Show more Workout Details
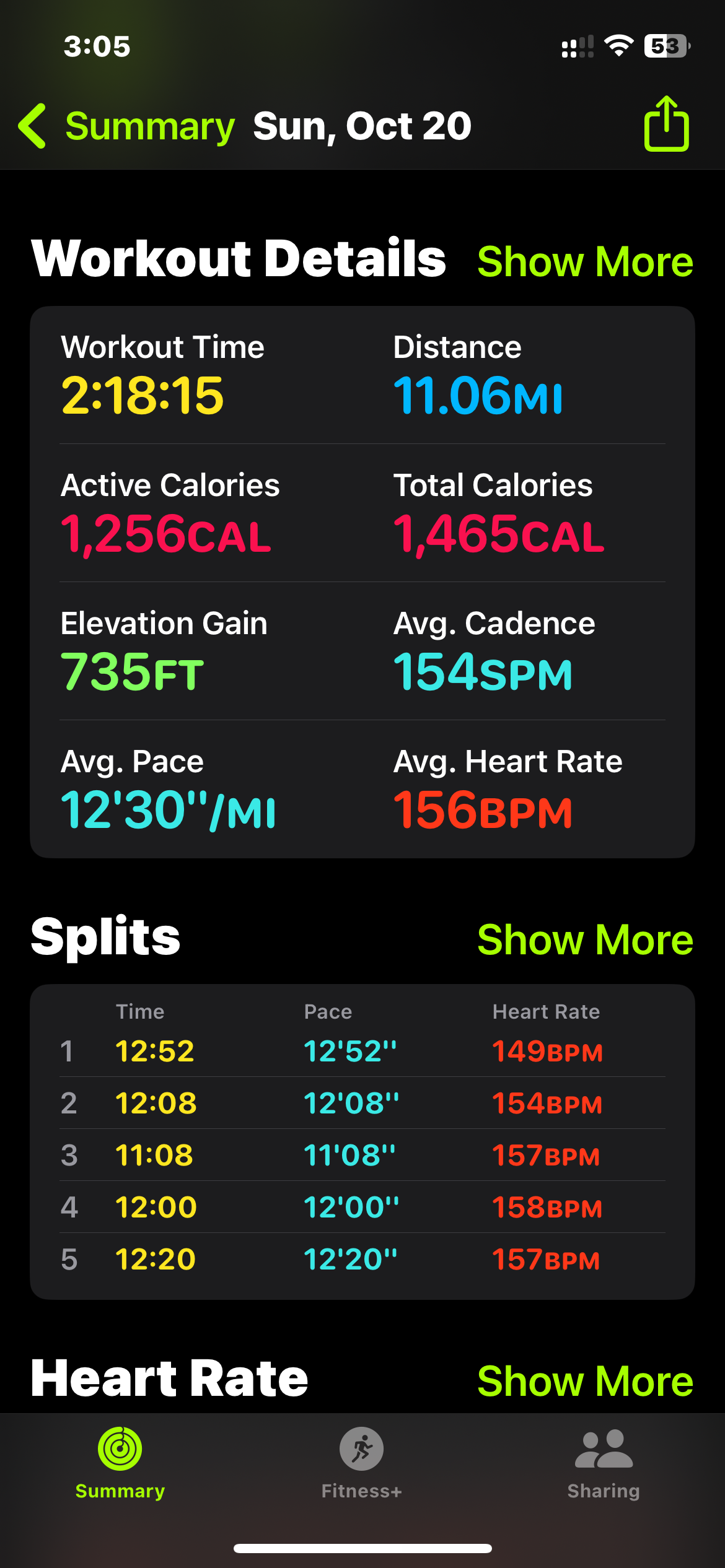 [x=585, y=261]
